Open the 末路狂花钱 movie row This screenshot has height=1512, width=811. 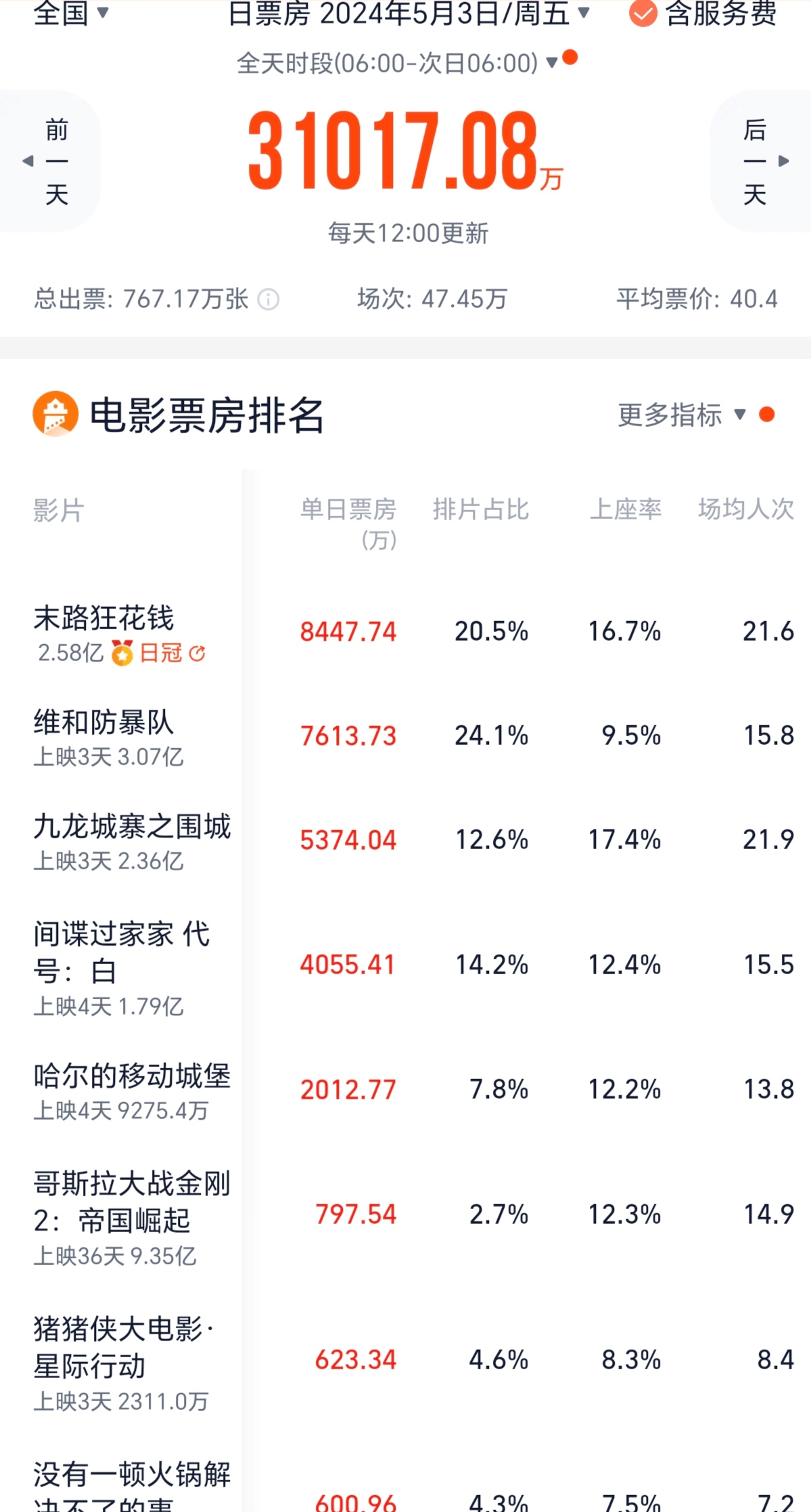406,632
